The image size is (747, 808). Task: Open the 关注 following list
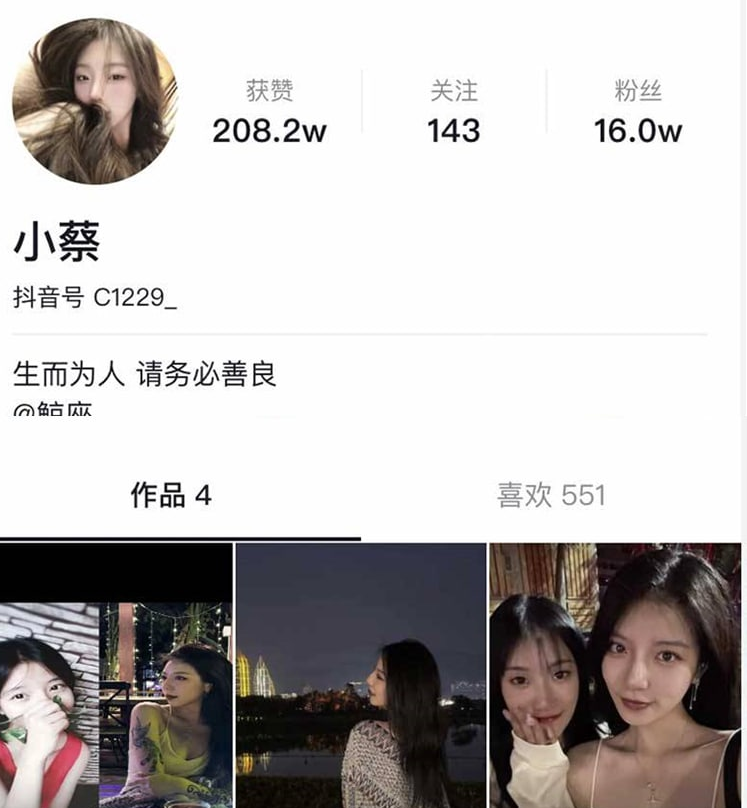(x=453, y=111)
